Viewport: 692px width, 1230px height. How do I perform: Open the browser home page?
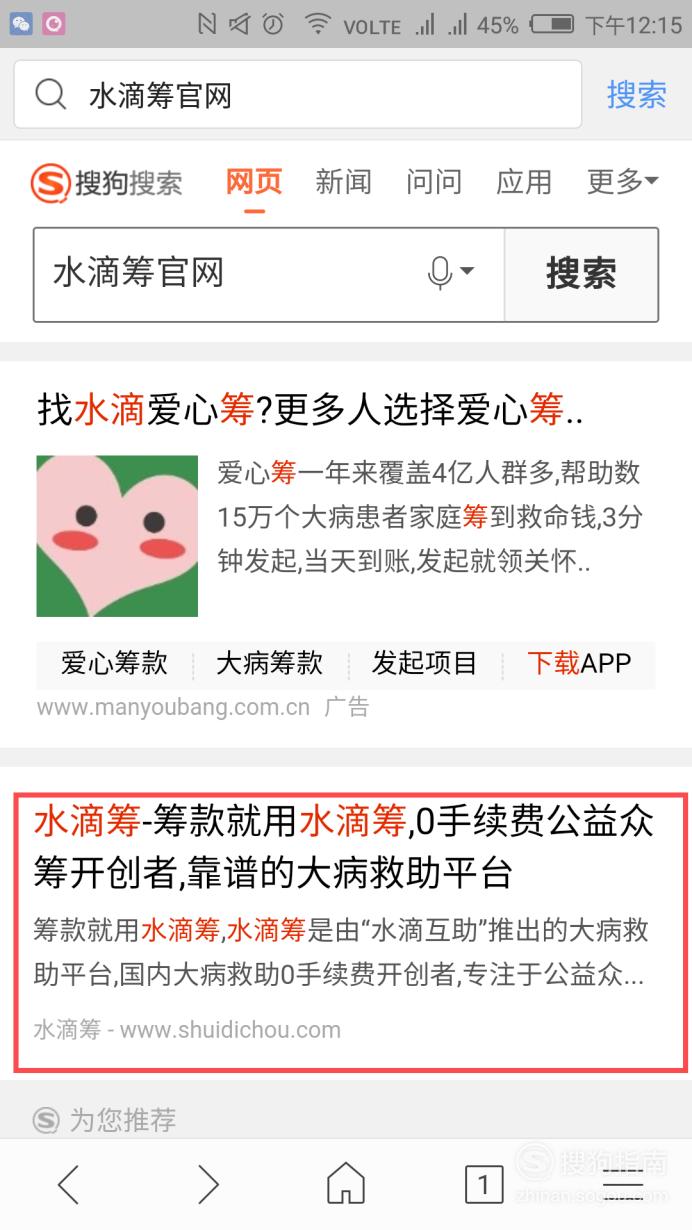tap(346, 1185)
